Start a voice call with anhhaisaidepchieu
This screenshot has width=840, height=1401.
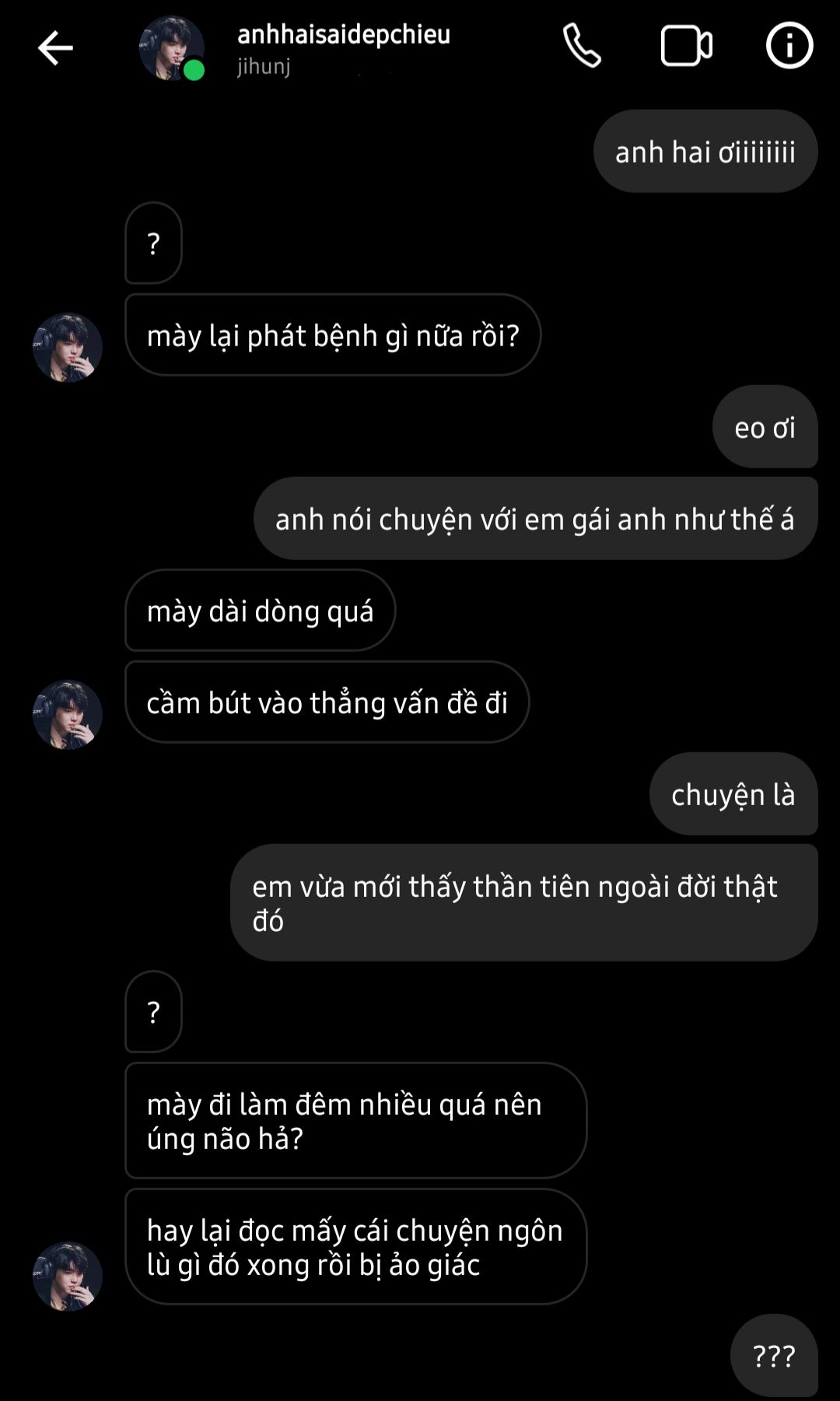click(582, 46)
